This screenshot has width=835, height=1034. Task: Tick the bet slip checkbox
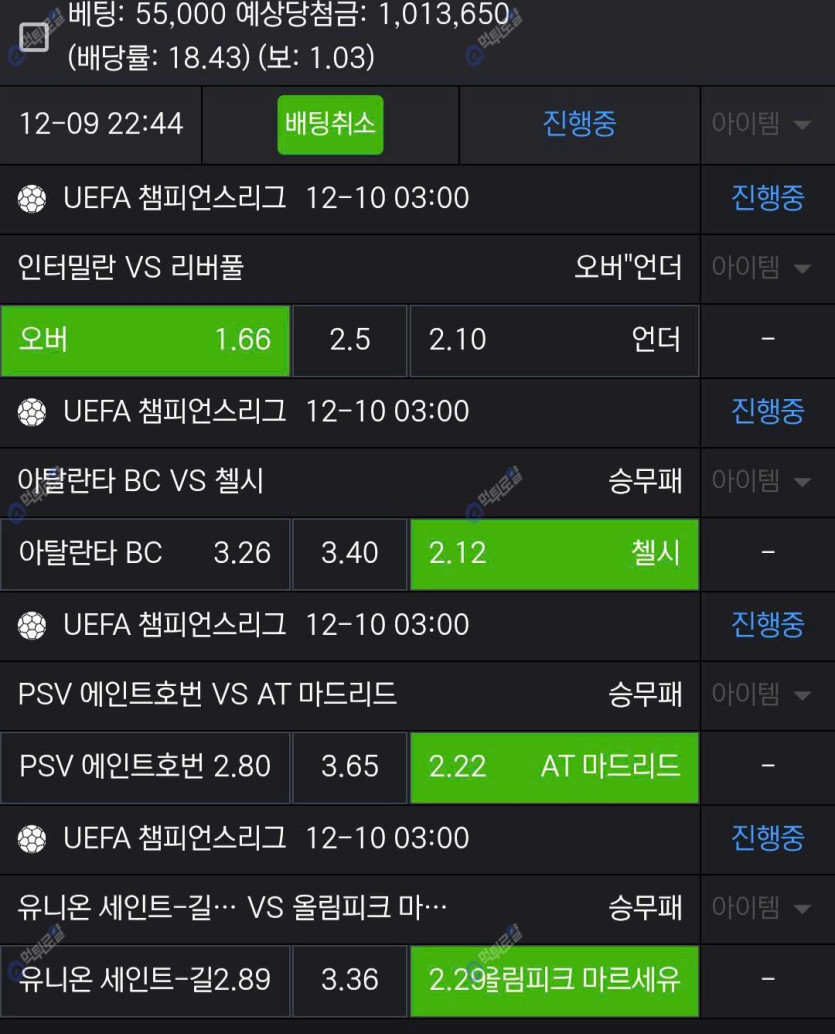coord(34,37)
